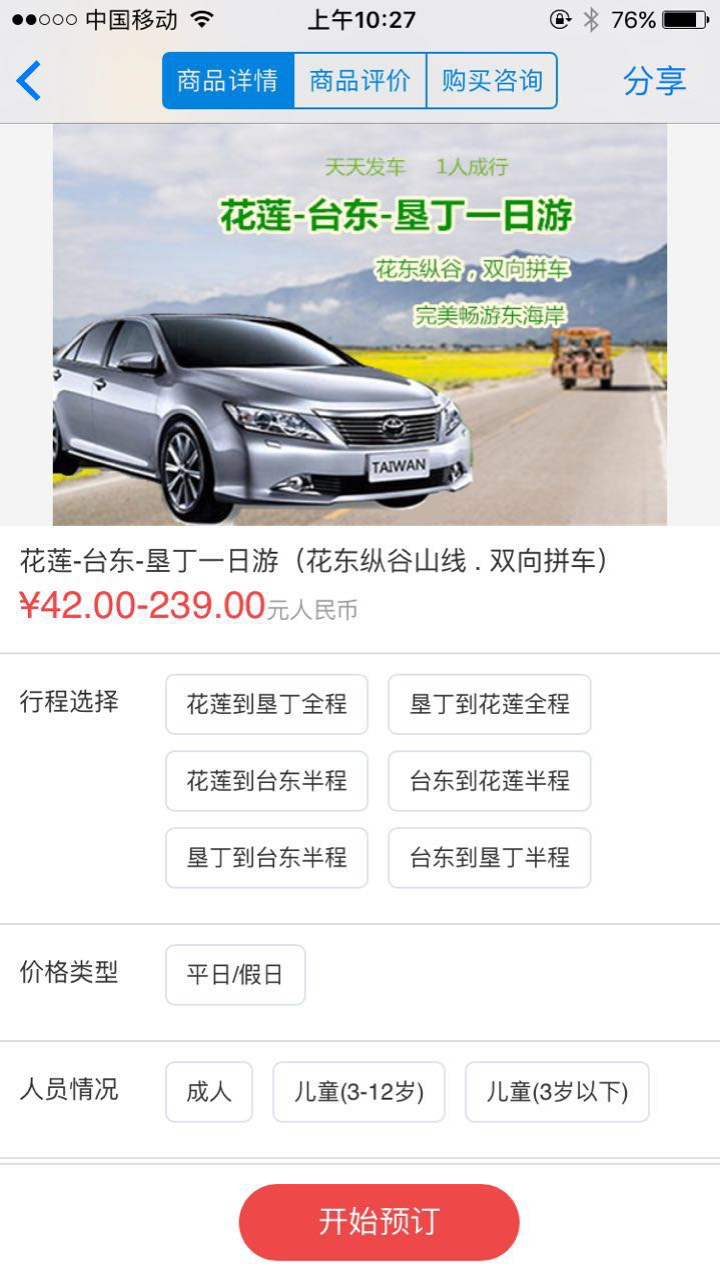
Task: Switch to the 购买咨询 tab
Action: click(x=491, y=81)
